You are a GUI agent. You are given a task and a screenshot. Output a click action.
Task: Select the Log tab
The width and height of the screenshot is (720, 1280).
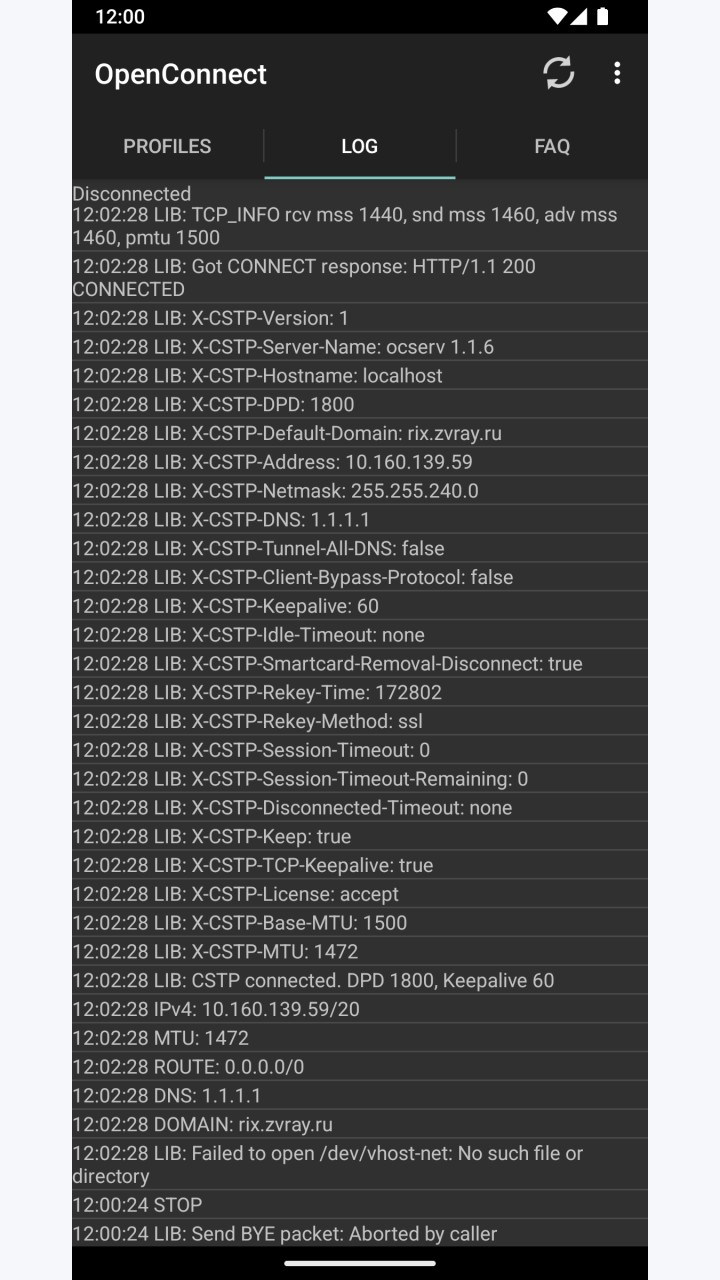click(360, 146)
